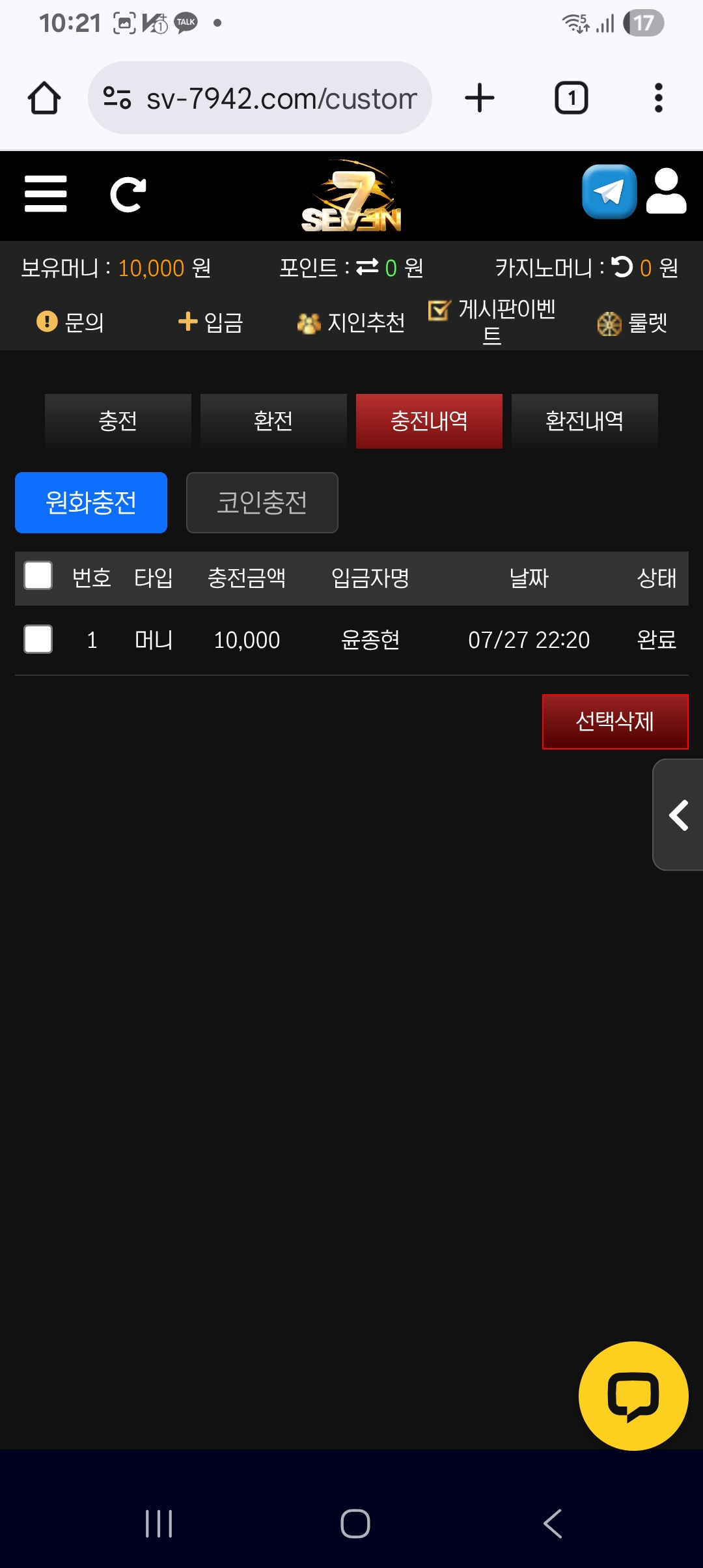Screen dimensions: 703x1568
Task: Select 코인충전 option
Action: [262, 503]
